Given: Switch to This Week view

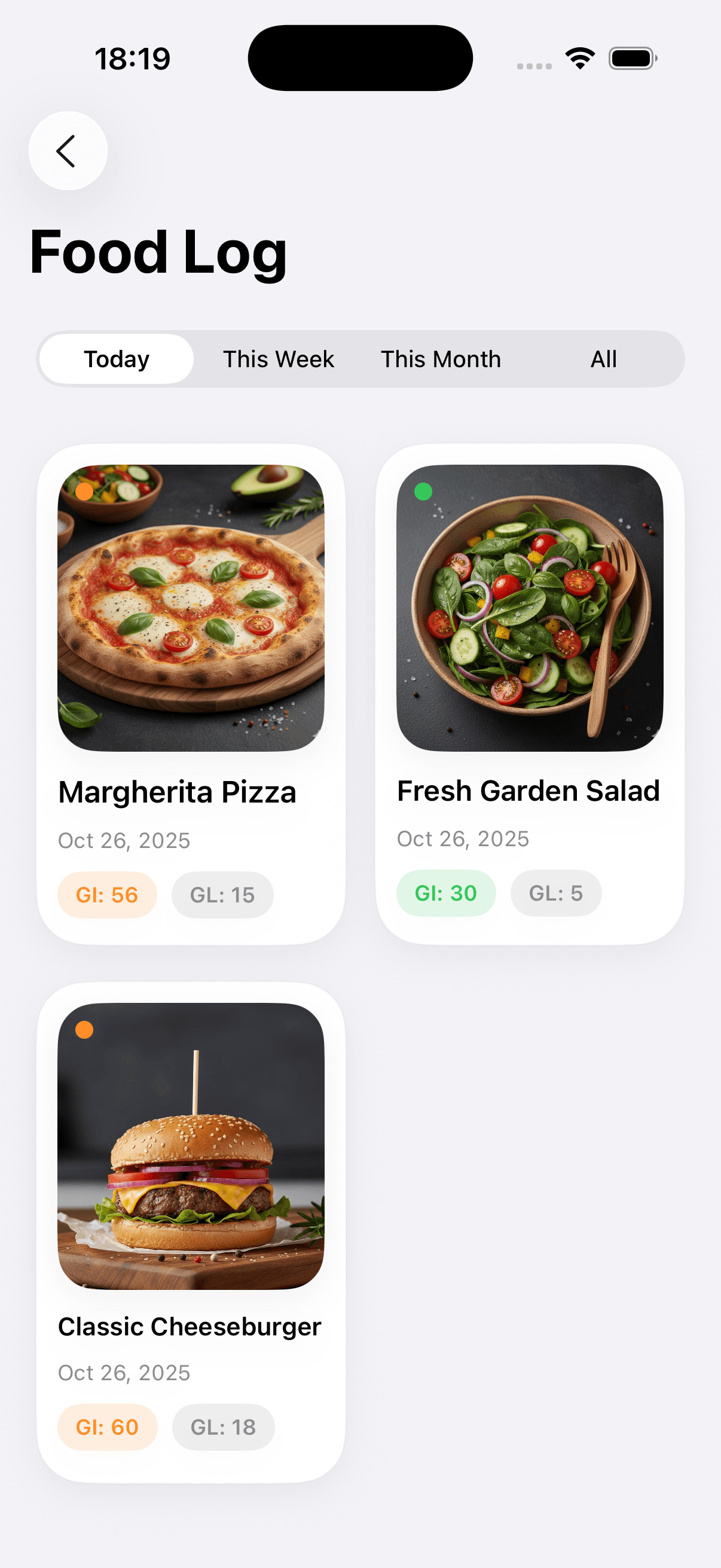Looking at the screenshot, I should [x=278, y=359].
